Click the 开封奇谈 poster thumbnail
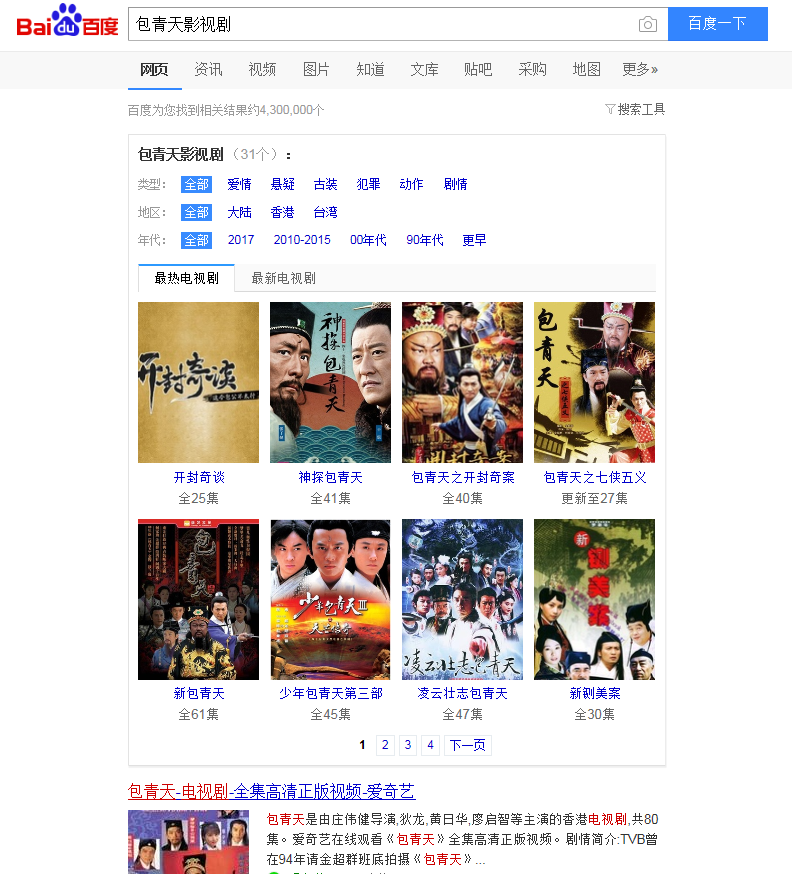The width and height of the screenshot is (792, 874). [x=198, y=381]
